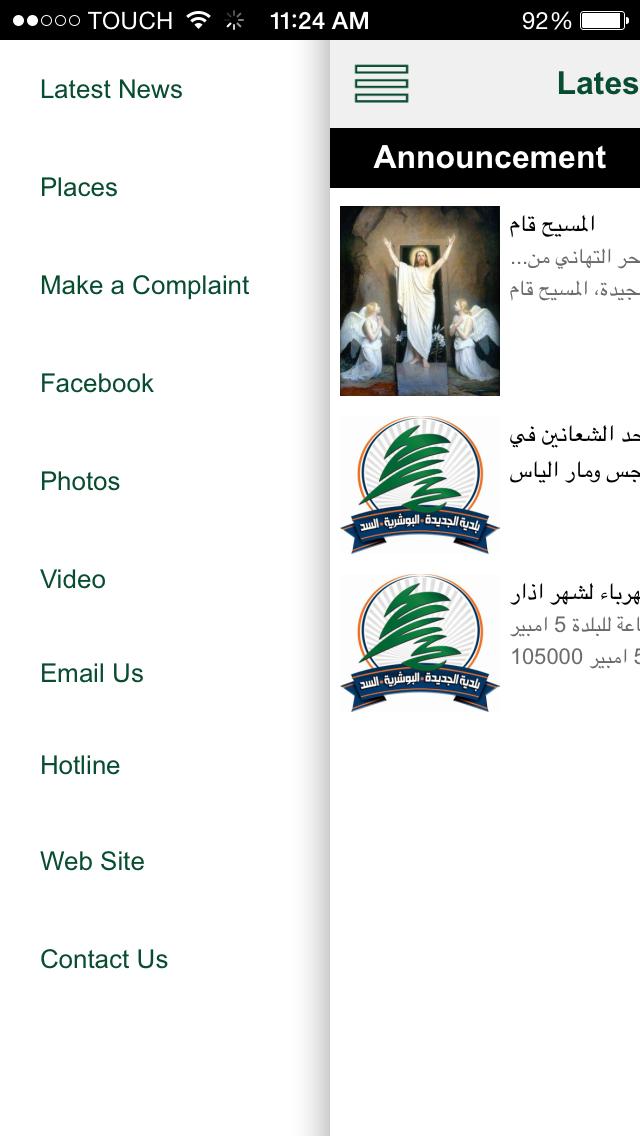Tap the Hotline entry

click(80, 765)
